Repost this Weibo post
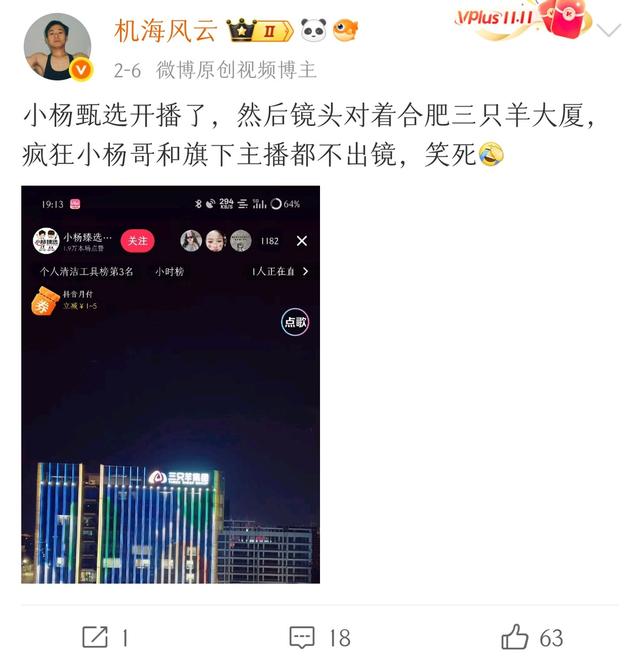The width and height of the screenshot is (640, 665). [104, 637]
